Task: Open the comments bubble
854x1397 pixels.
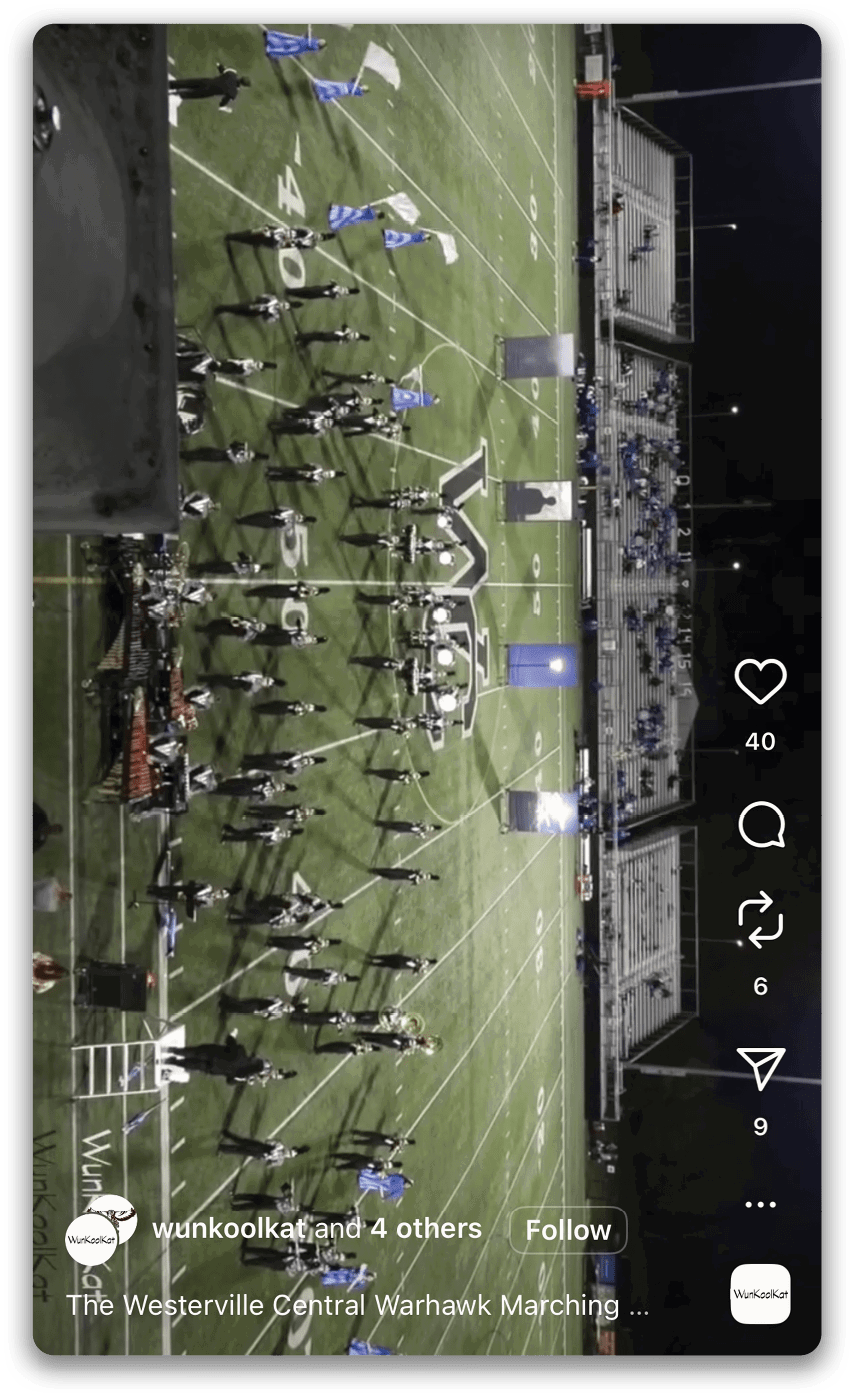Action: coord(760,826)
